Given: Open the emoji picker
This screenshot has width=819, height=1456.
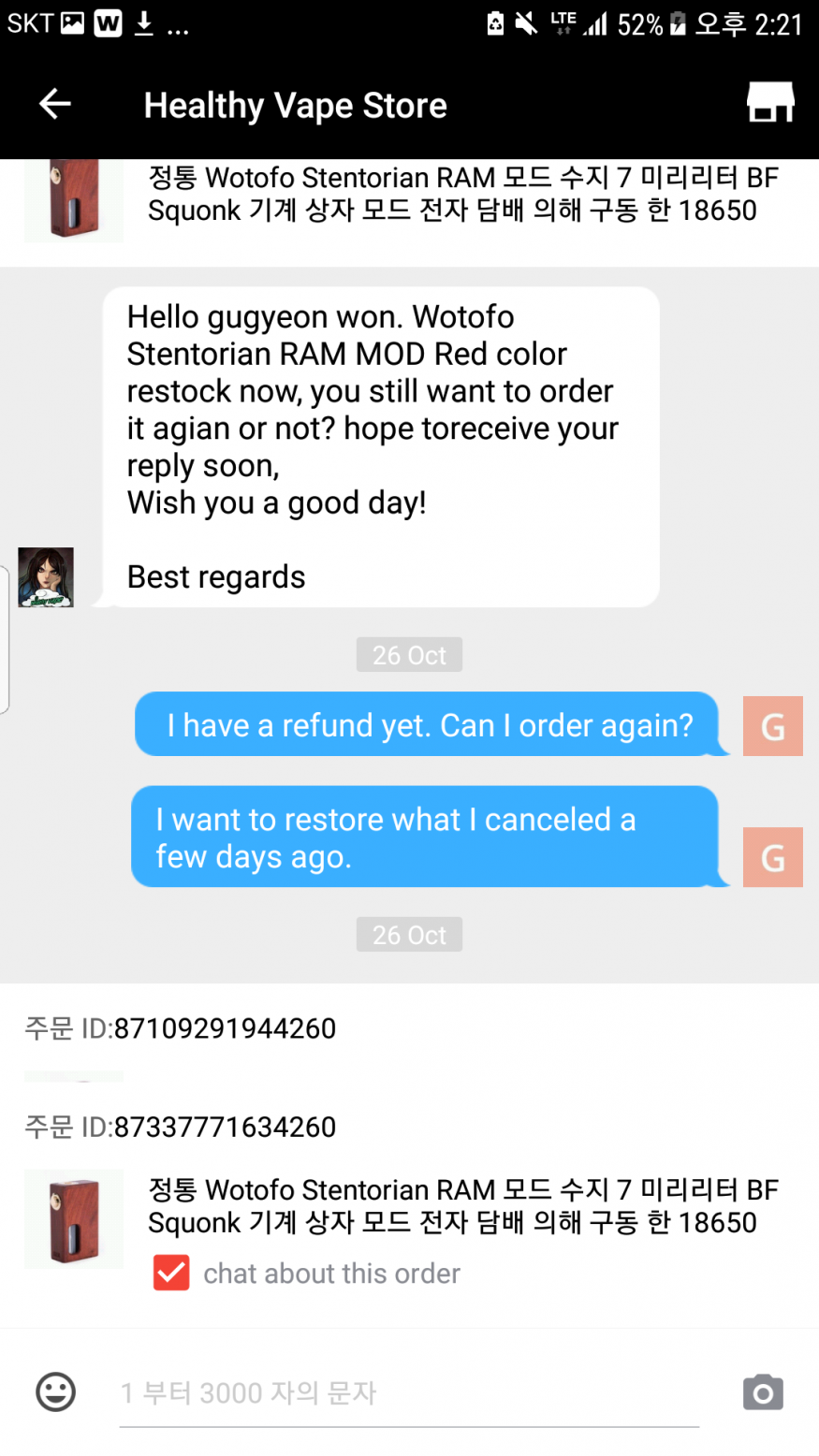Looking at the screenshot, I should (56, 1391).
